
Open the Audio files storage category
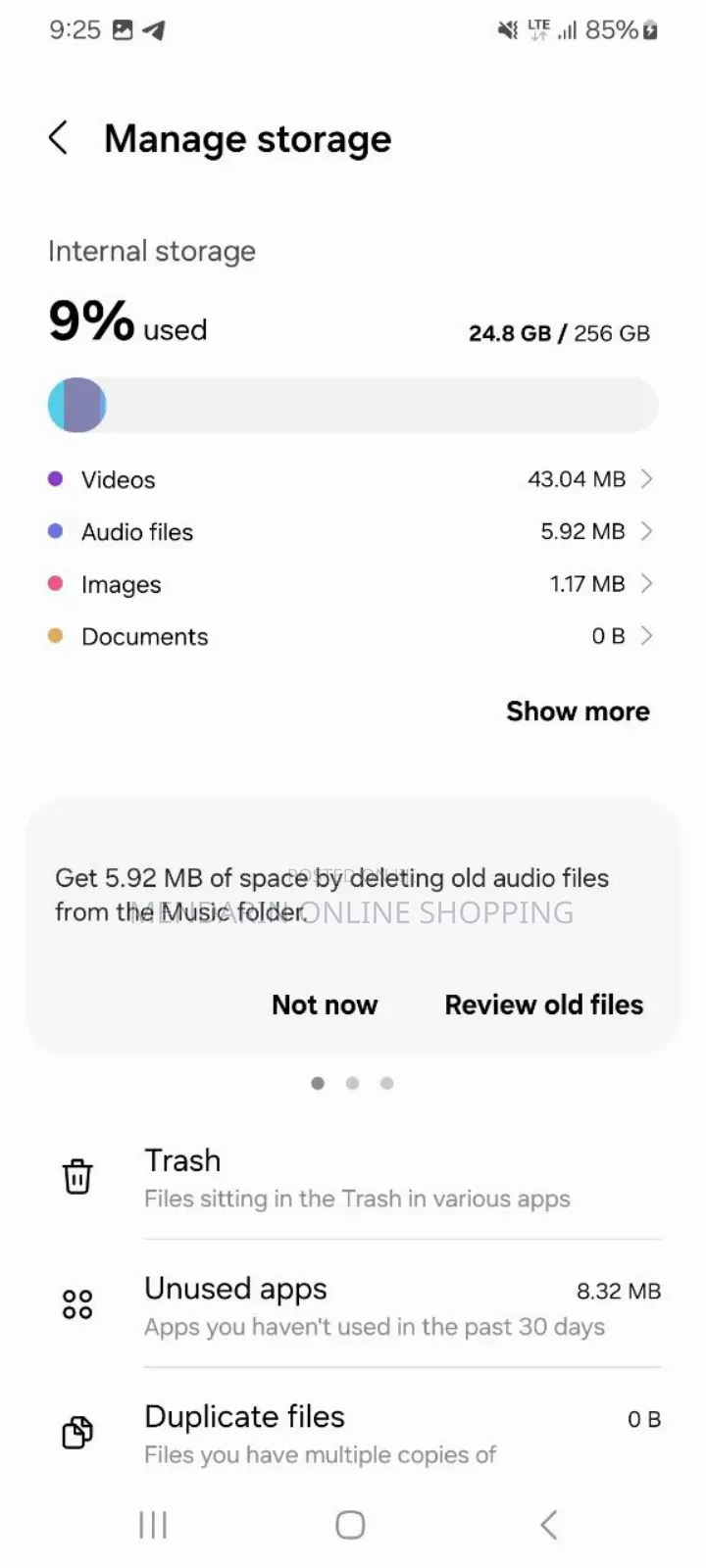(350, 532)
